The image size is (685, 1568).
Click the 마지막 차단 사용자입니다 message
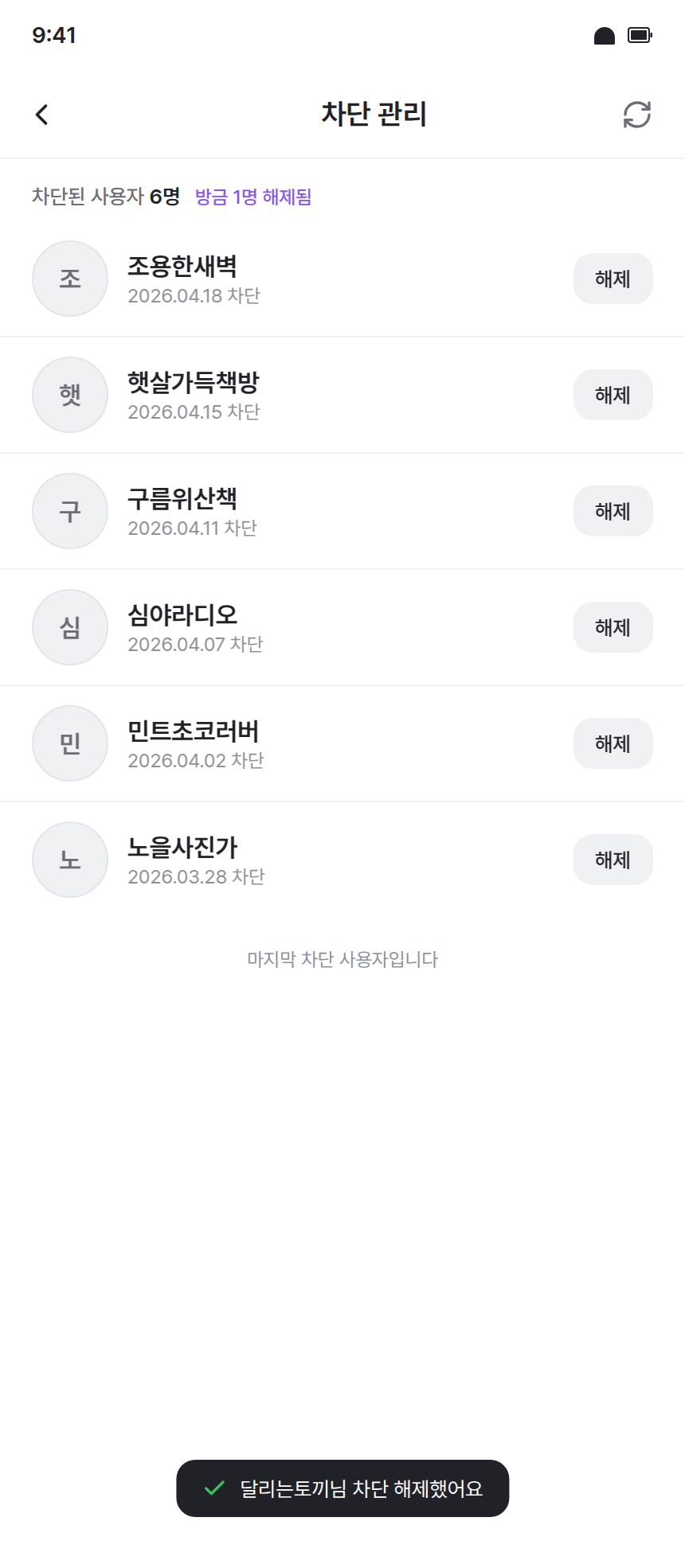[x=342, y=959]
